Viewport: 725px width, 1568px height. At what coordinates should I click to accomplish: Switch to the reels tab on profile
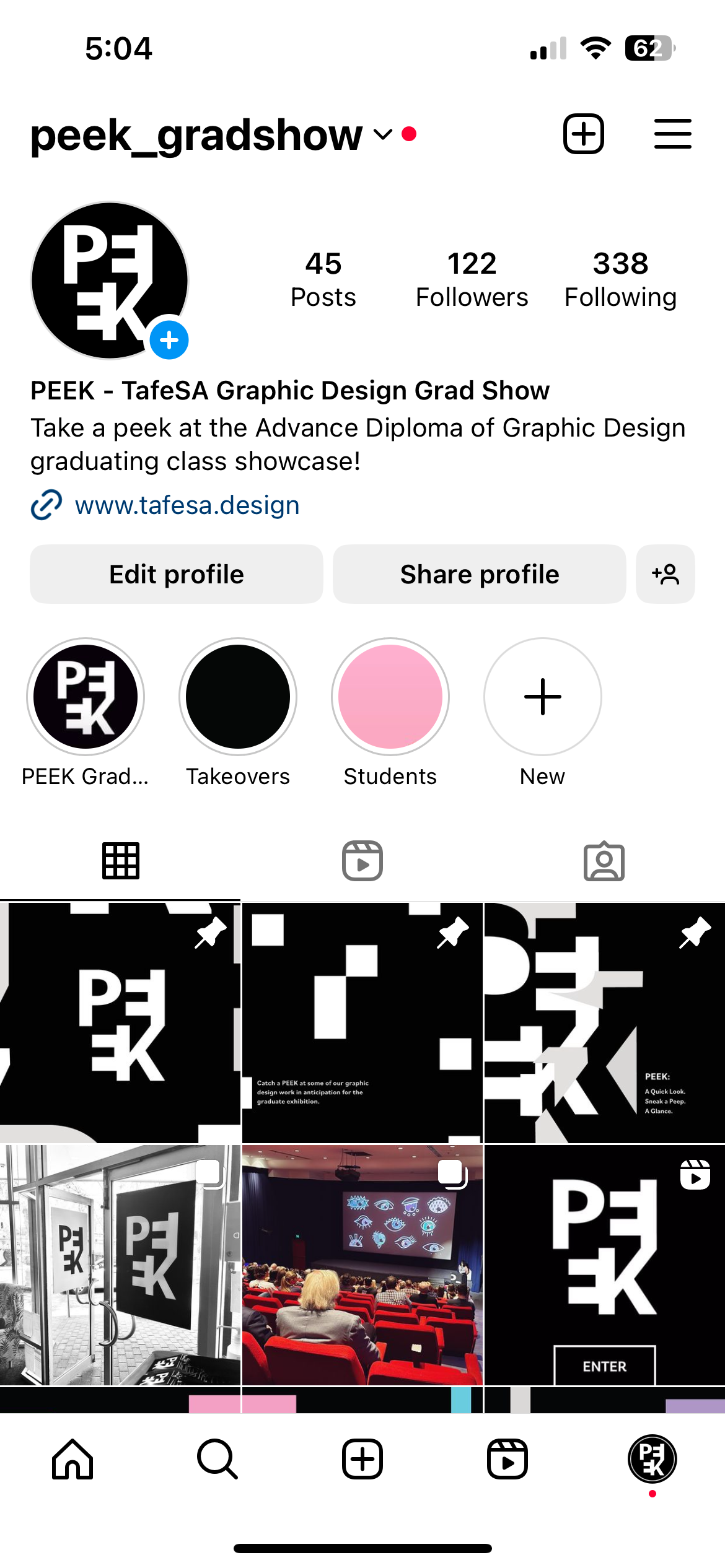click(x=362, y=861)
